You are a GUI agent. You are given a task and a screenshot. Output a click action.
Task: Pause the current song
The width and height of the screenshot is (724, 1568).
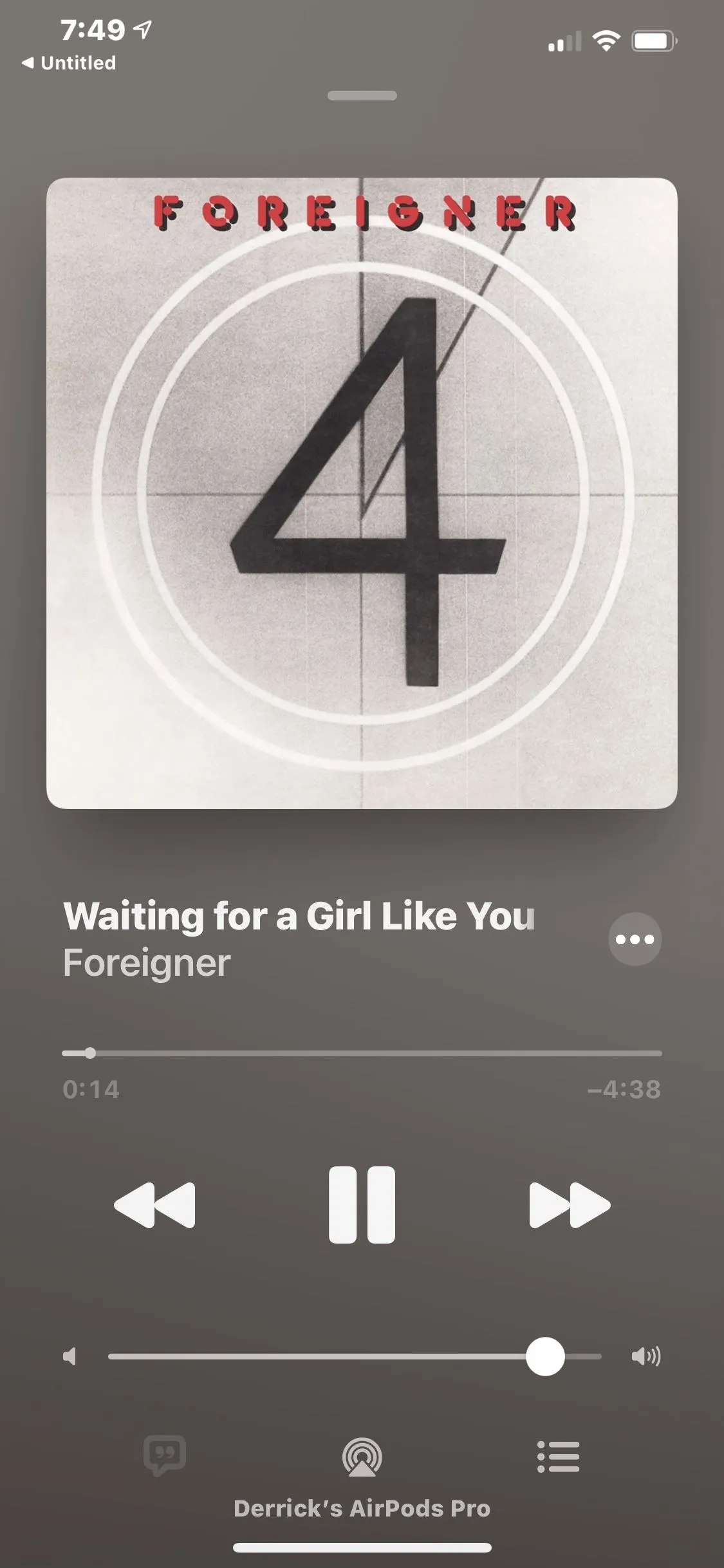(x=362, y=1204)
